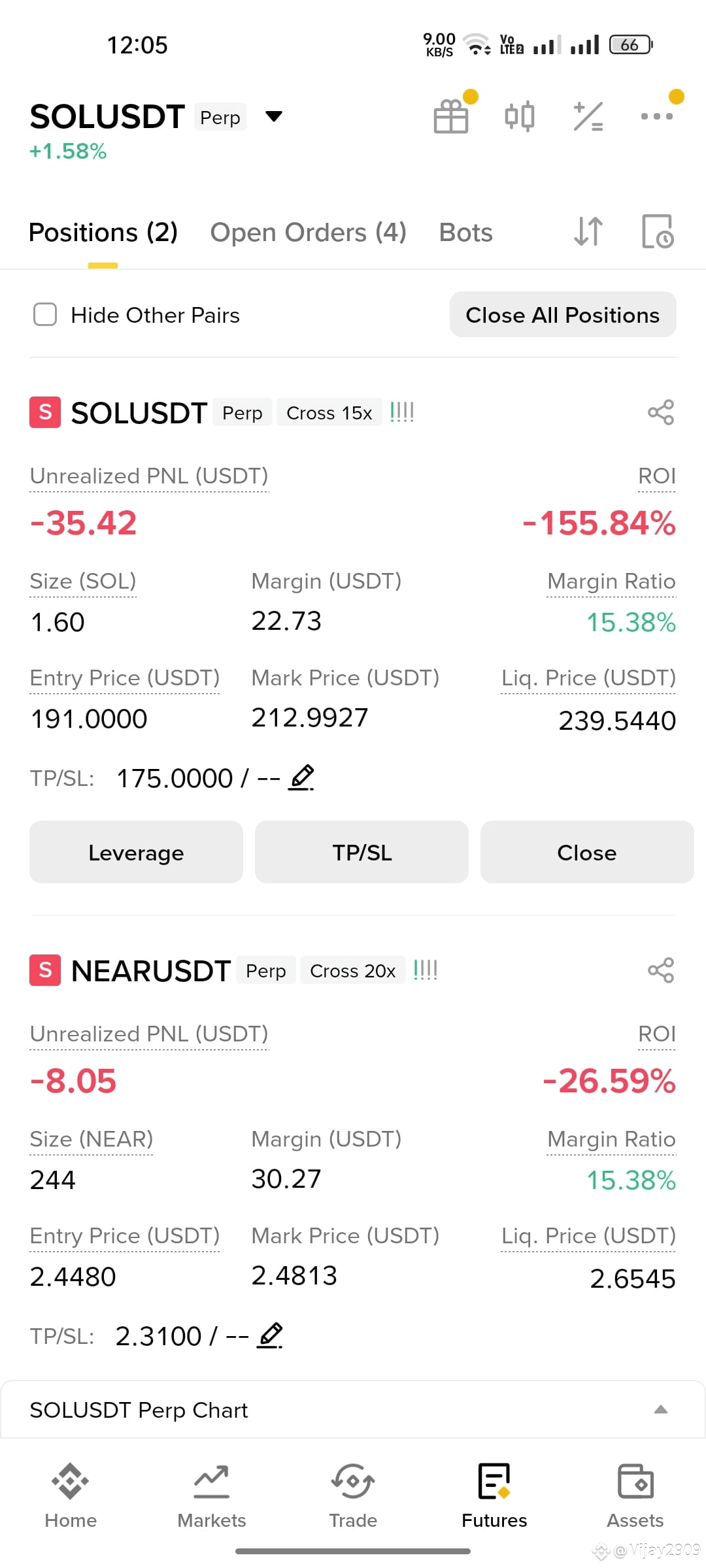
Task: Close the SOLUSDT position
Action: coord(587,852)
